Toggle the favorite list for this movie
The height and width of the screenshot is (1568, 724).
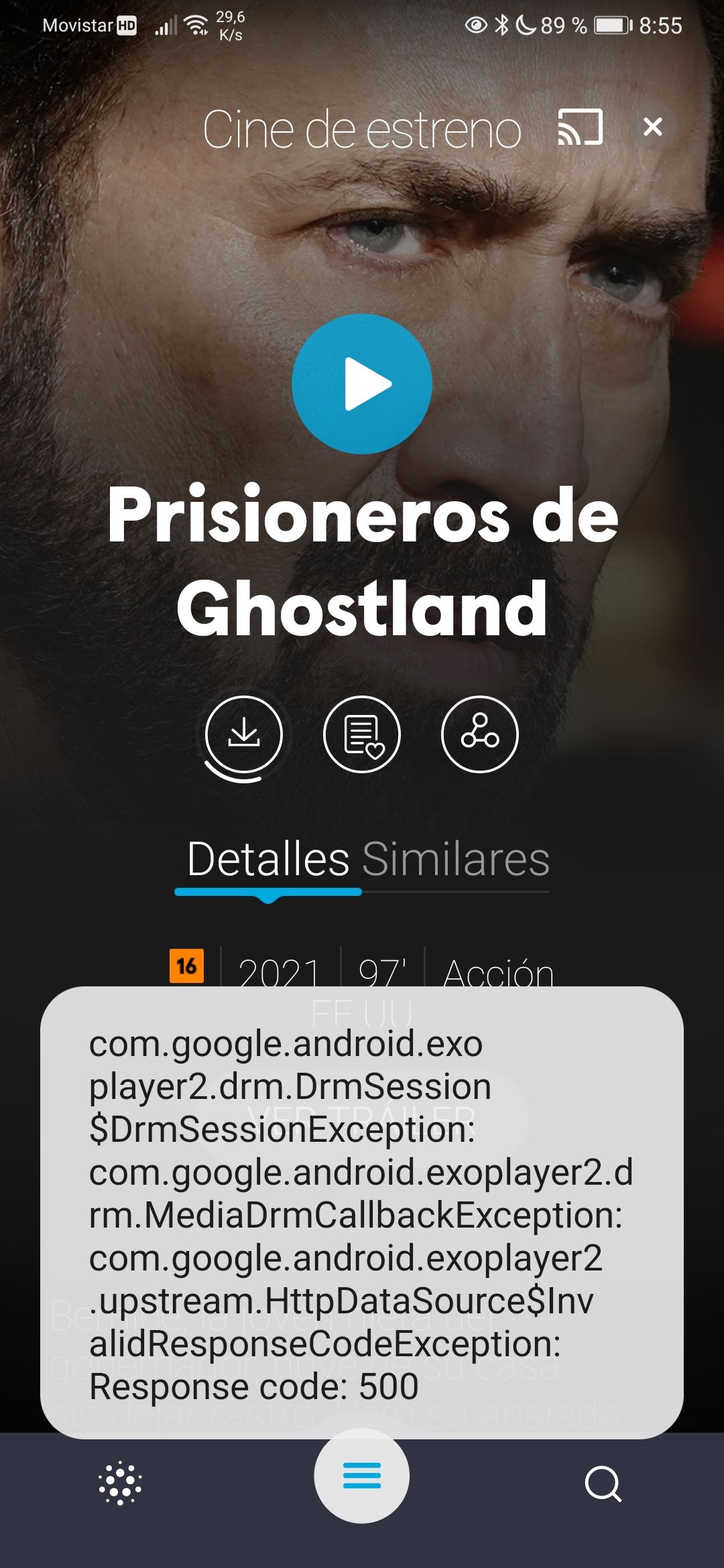361,734
